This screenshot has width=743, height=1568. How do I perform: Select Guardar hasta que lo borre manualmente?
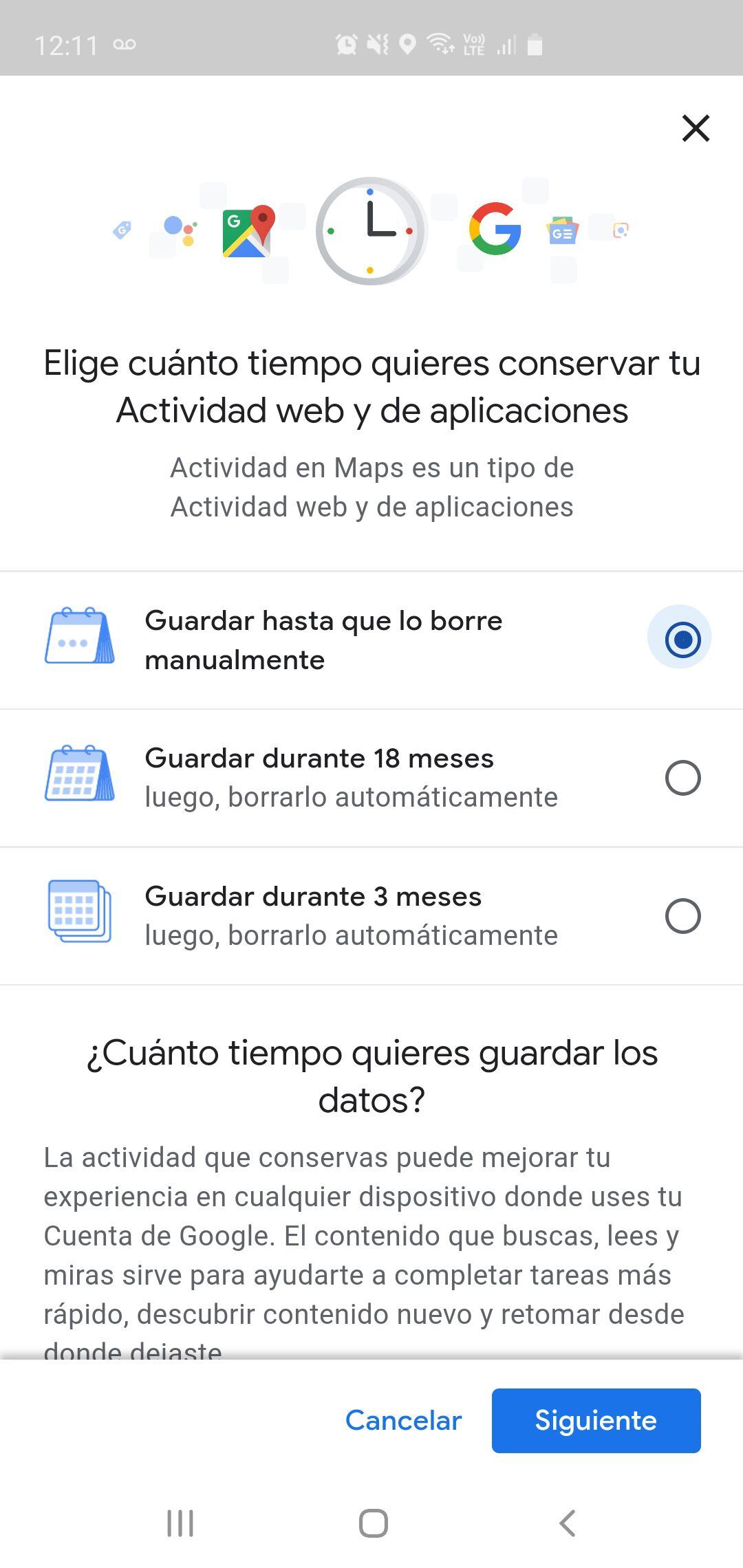(x=682, y=640)
